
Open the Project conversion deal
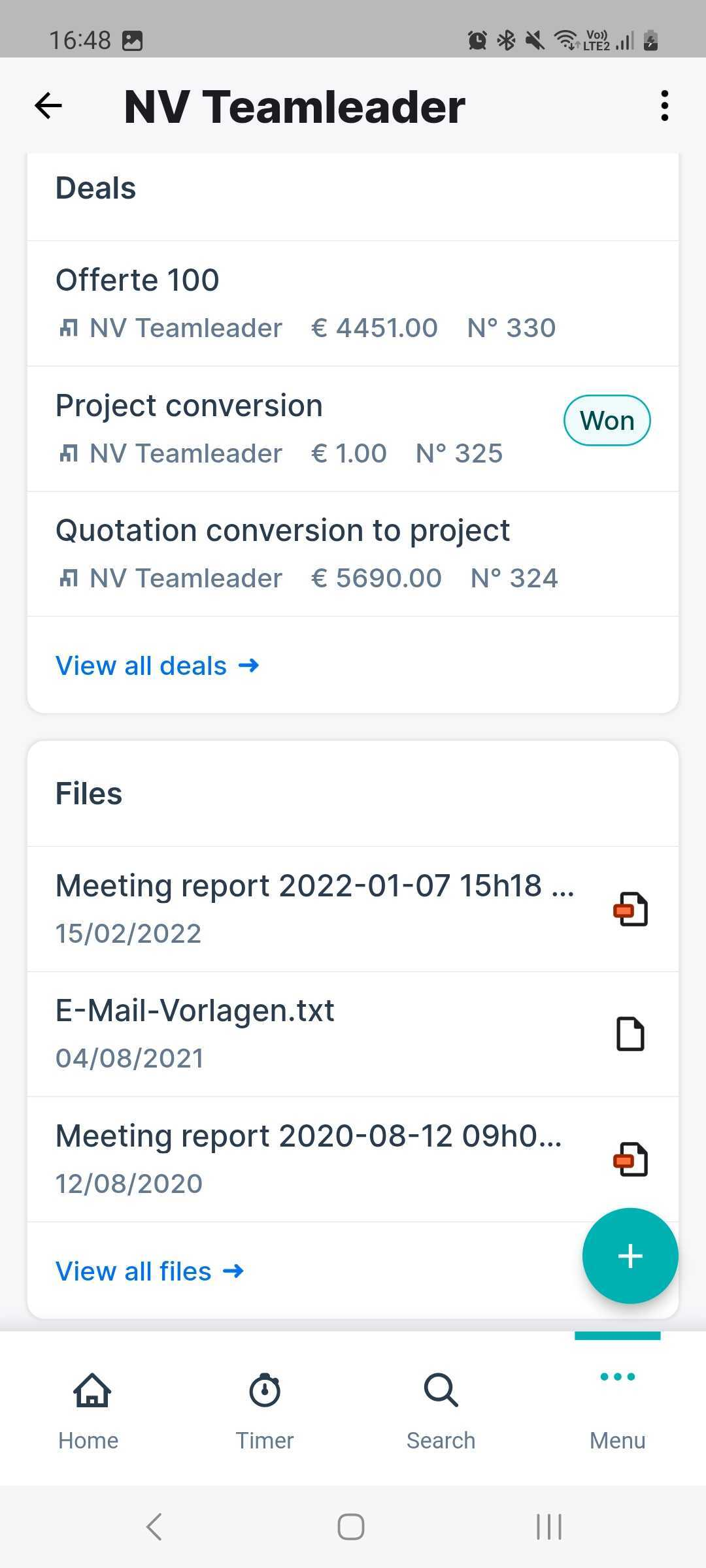coord(353,429)
